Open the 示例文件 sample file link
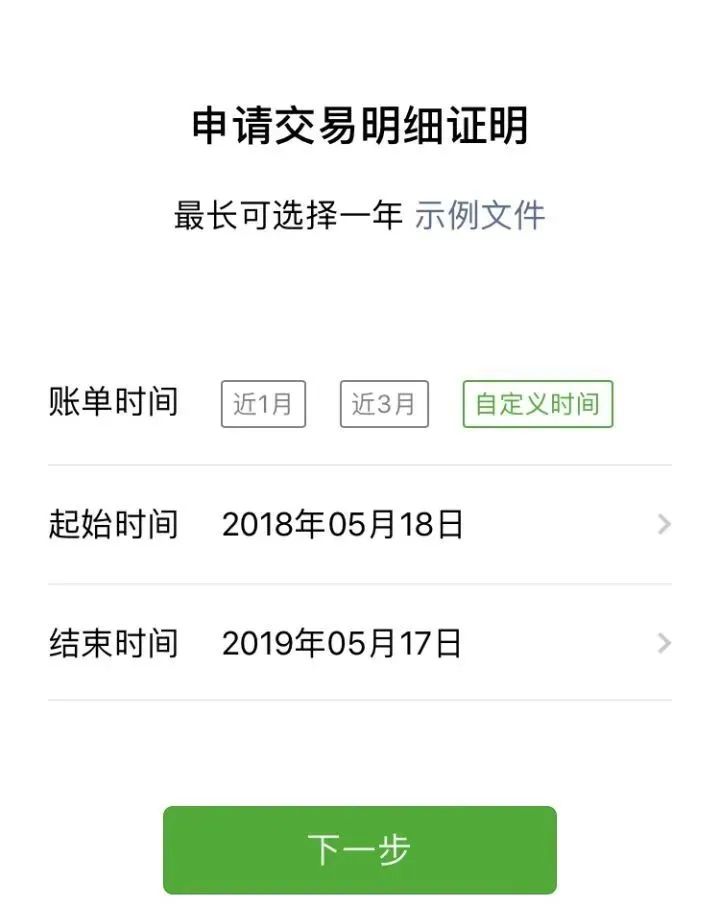This screenshot has width=720, height=907. pos(479,215)
